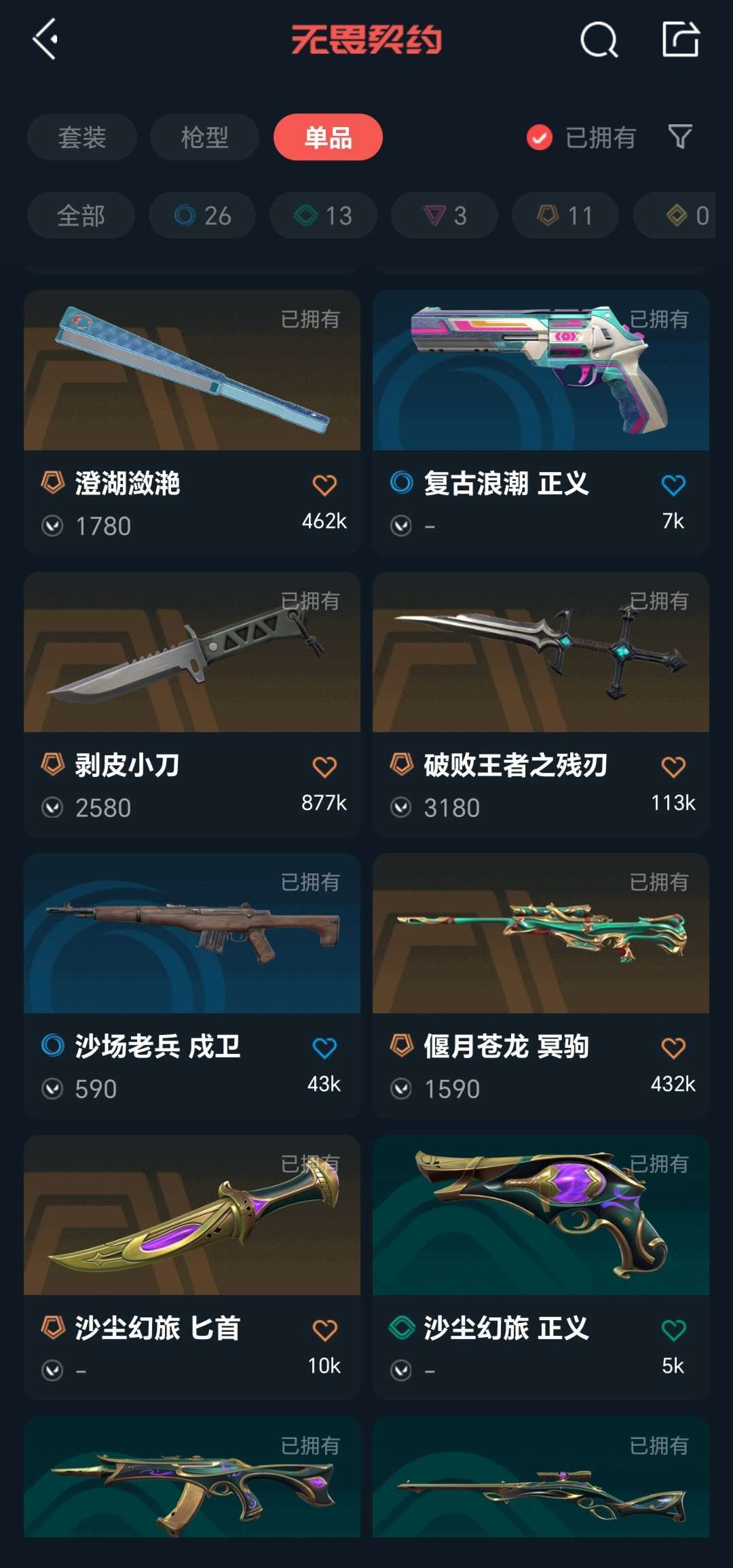Screen dimensions: 733x1568
Task: Open the search icon in the header
Action: 599,39
